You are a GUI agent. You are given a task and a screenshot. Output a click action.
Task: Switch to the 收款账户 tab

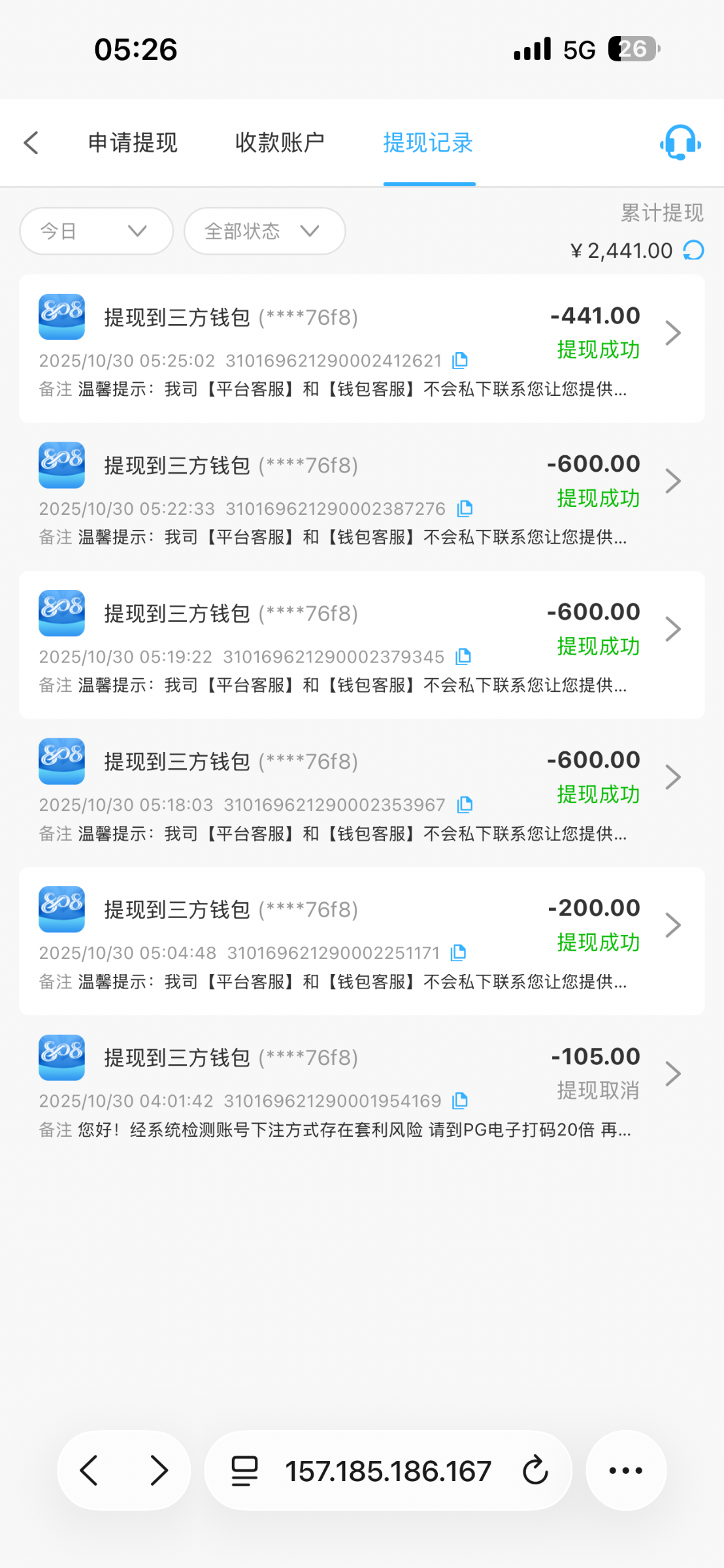click(280, 142)
